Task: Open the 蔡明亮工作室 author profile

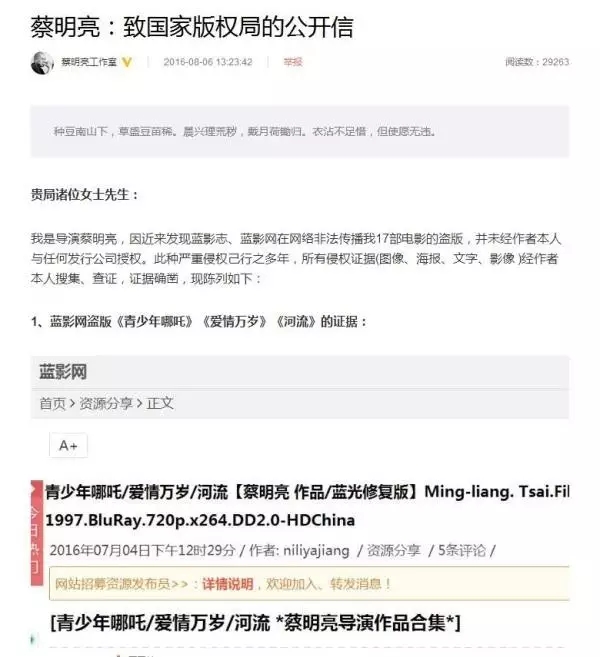Action: click(88, 62)
